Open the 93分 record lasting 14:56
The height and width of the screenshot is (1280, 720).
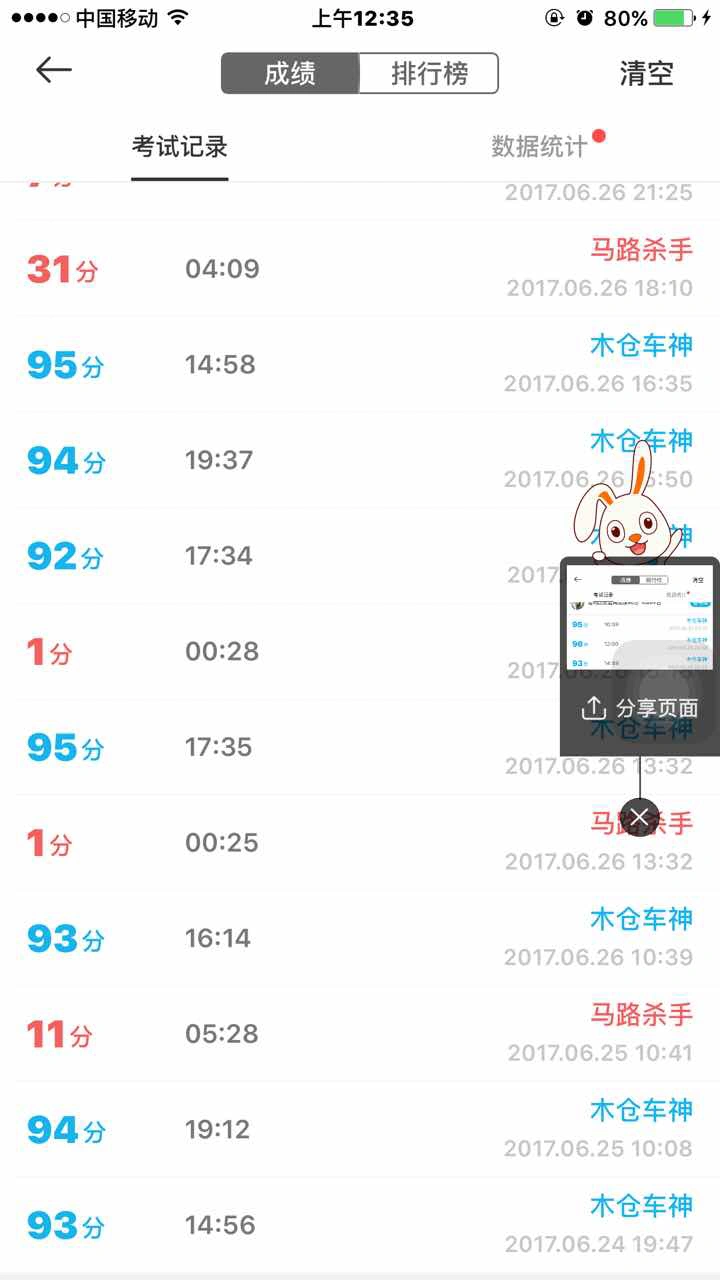click(x=300, y=1225)
